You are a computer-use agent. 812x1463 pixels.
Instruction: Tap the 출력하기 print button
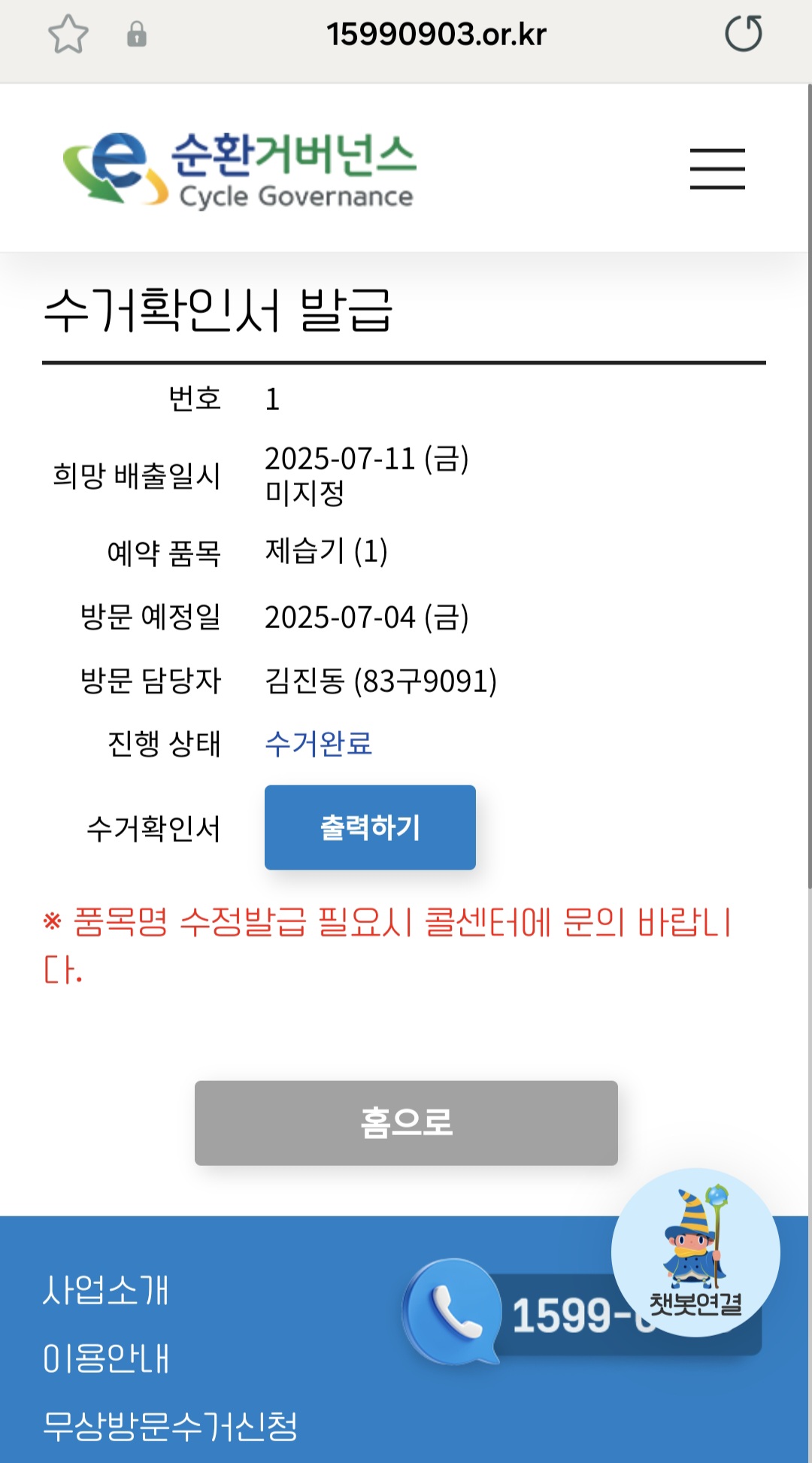[370, 827]
